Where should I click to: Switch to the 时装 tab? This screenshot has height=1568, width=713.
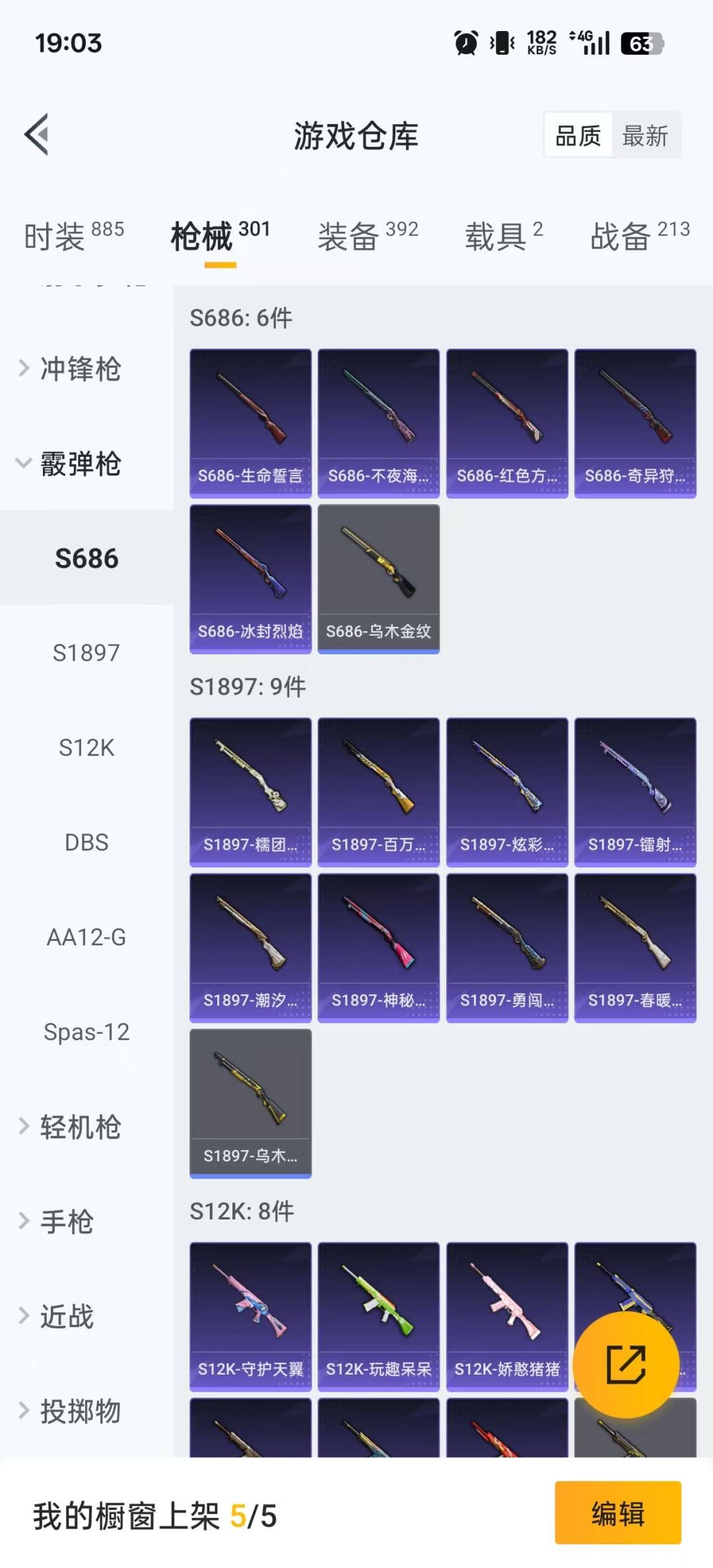click(73, 236)
